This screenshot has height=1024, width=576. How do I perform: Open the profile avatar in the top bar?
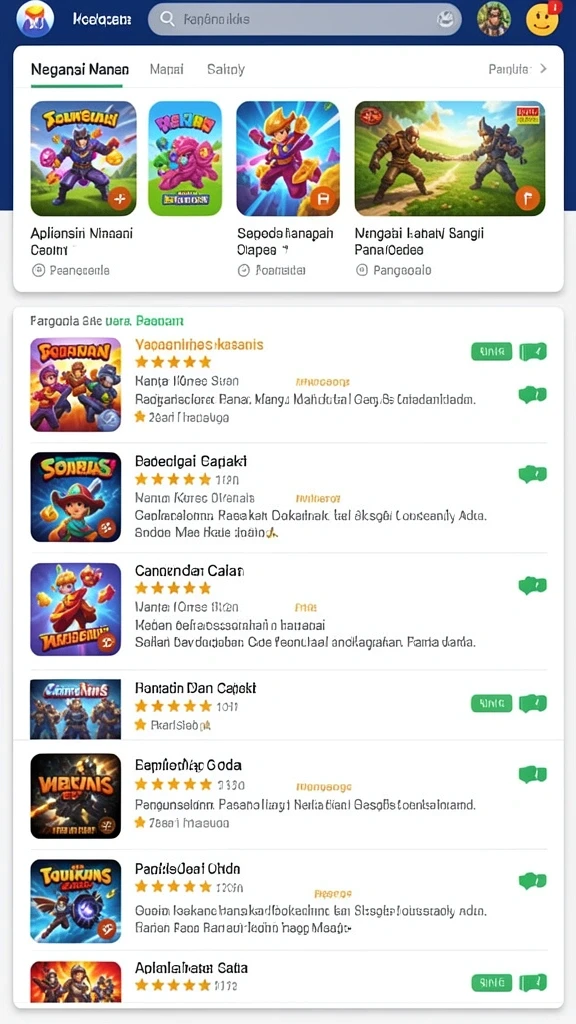tap(494, 19)
